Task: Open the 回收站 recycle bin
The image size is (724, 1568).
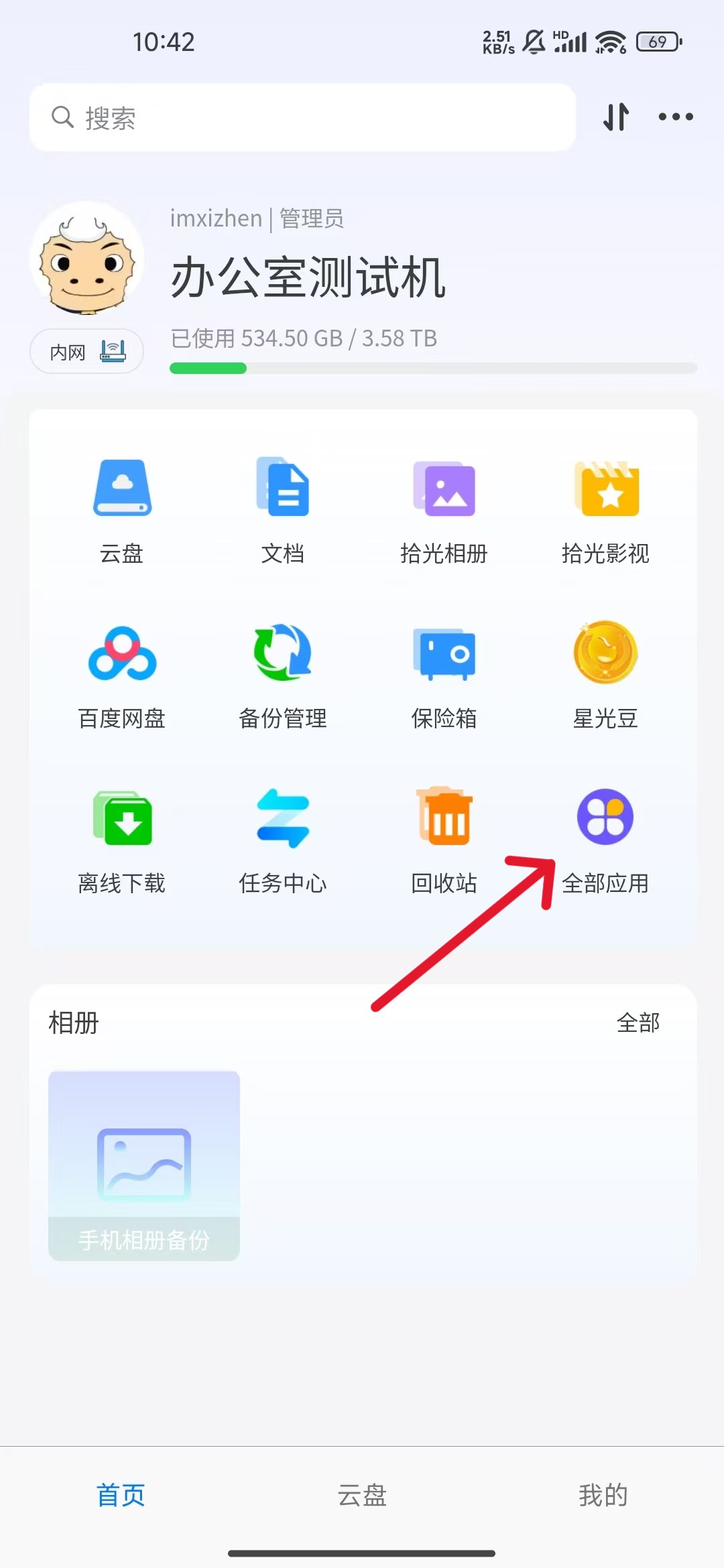Action: pyautogui.click(x=444, y=839)
